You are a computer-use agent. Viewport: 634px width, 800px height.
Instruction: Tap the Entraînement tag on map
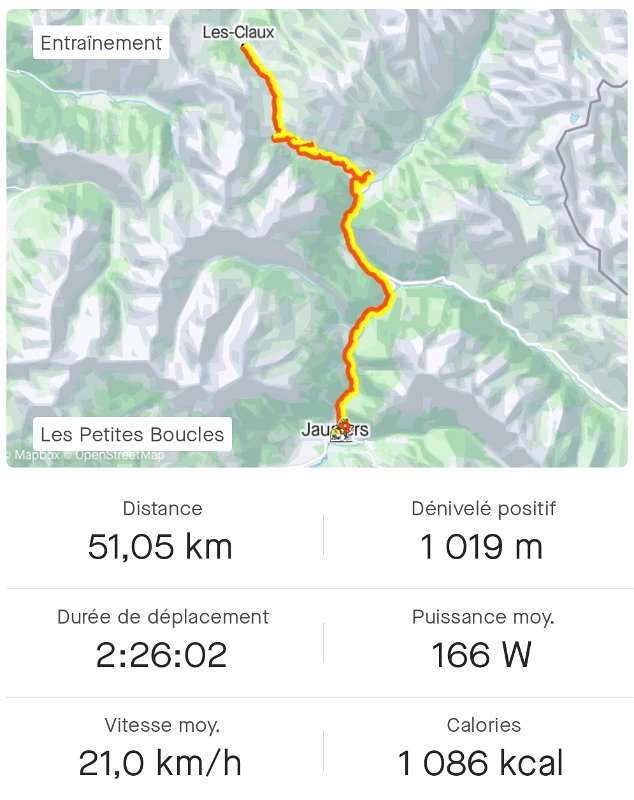pyautogui.click(x=101, y=43)
